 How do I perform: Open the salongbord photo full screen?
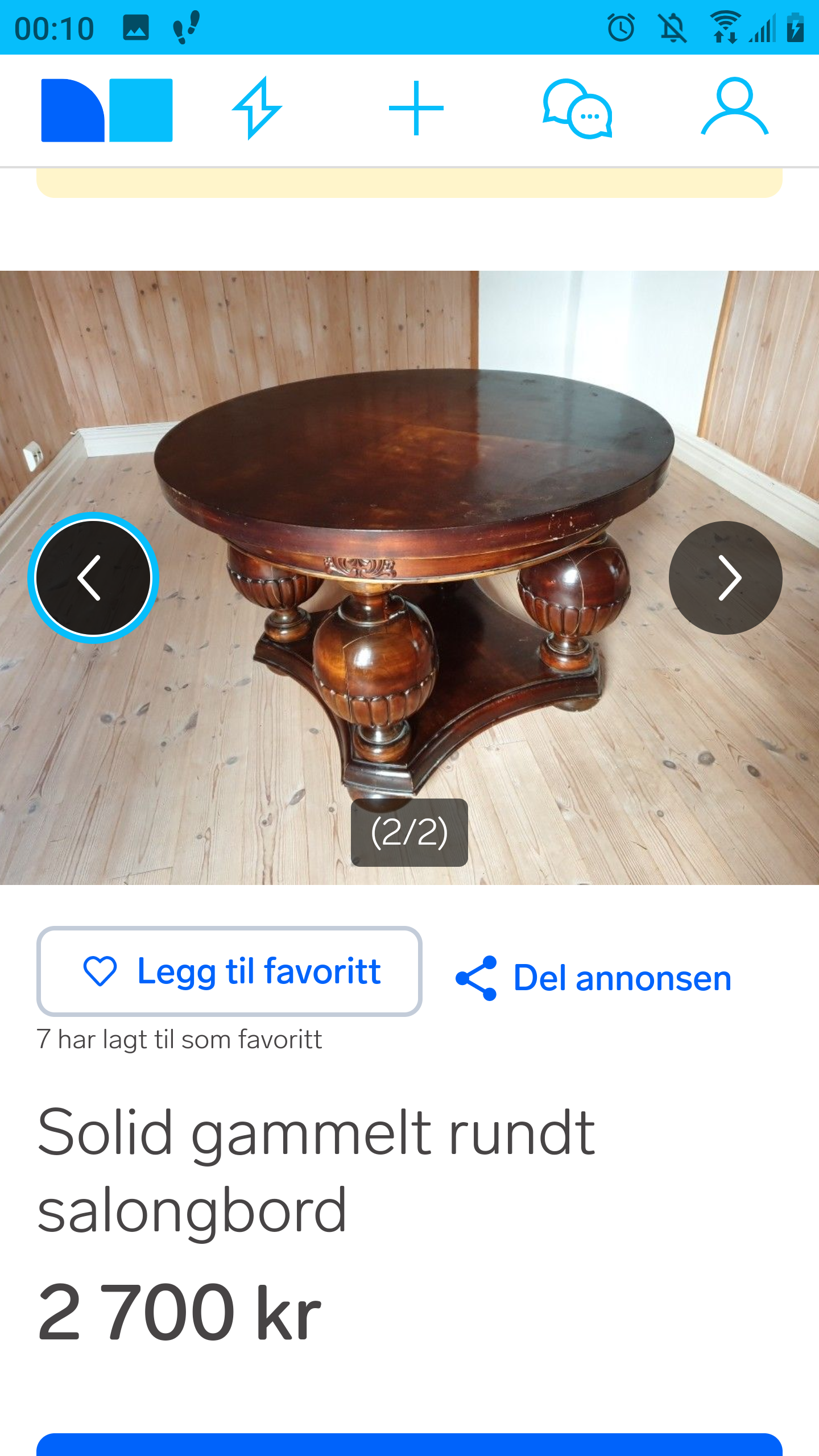pos(409,578)
